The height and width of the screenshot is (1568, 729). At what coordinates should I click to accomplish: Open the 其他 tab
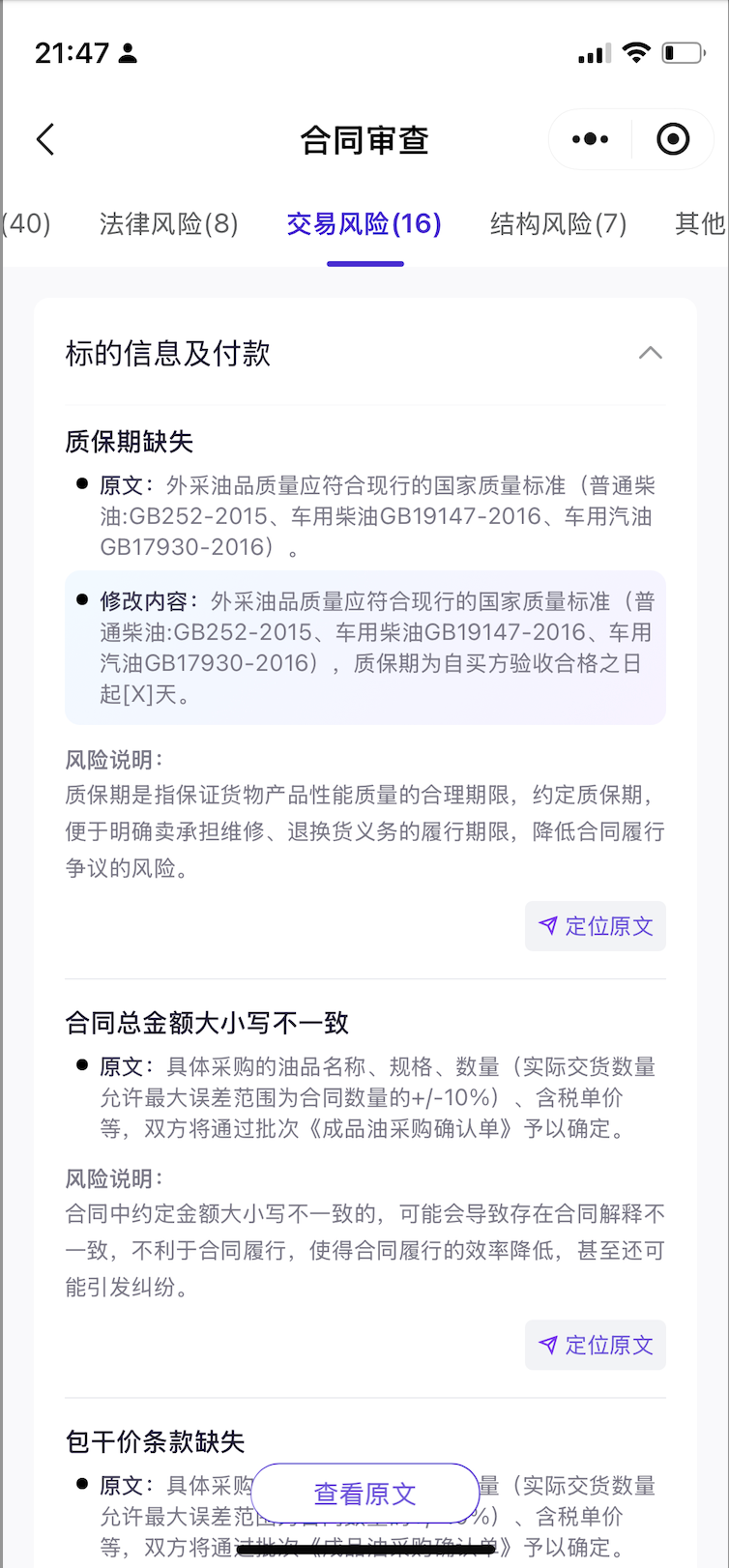[699, 224]
